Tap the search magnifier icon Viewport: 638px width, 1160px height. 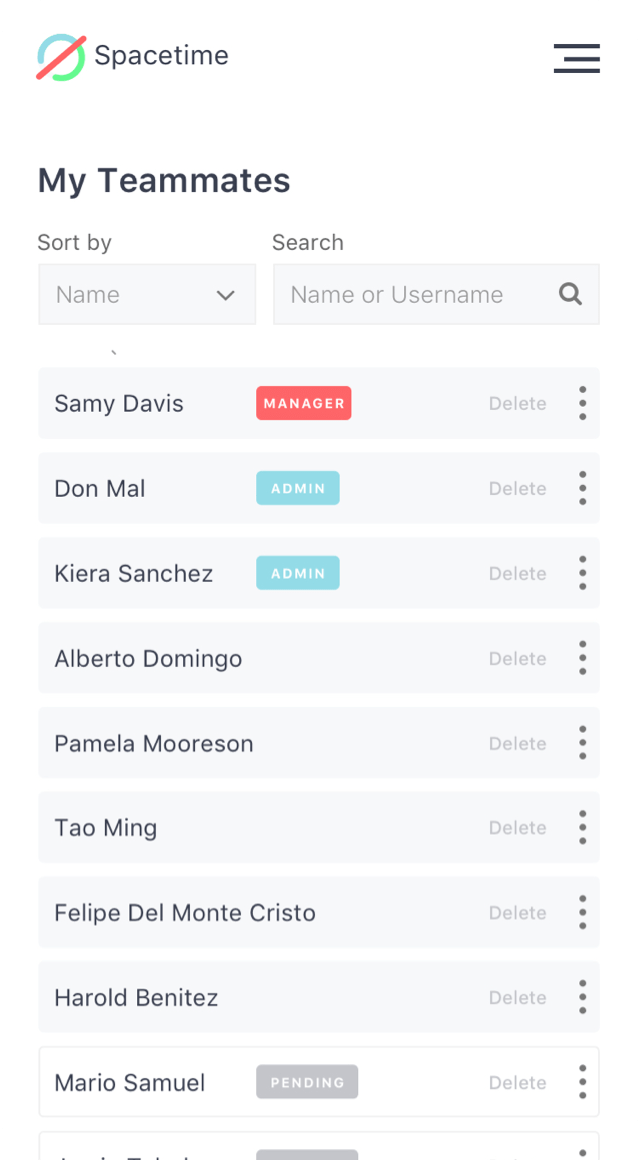click(570, 294)
